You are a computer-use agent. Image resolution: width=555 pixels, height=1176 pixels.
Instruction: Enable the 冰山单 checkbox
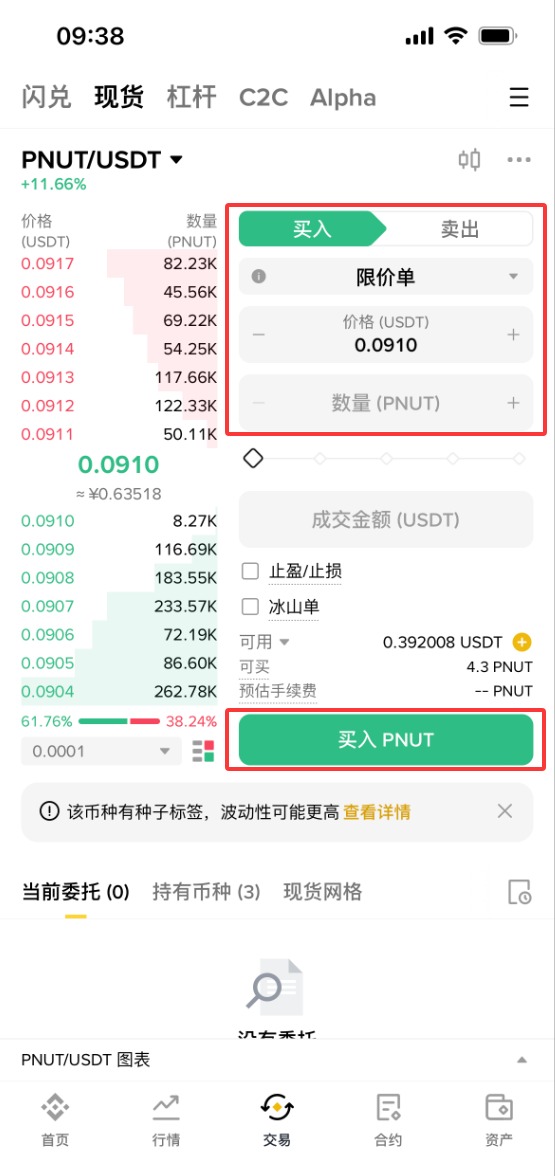[250, 607]
